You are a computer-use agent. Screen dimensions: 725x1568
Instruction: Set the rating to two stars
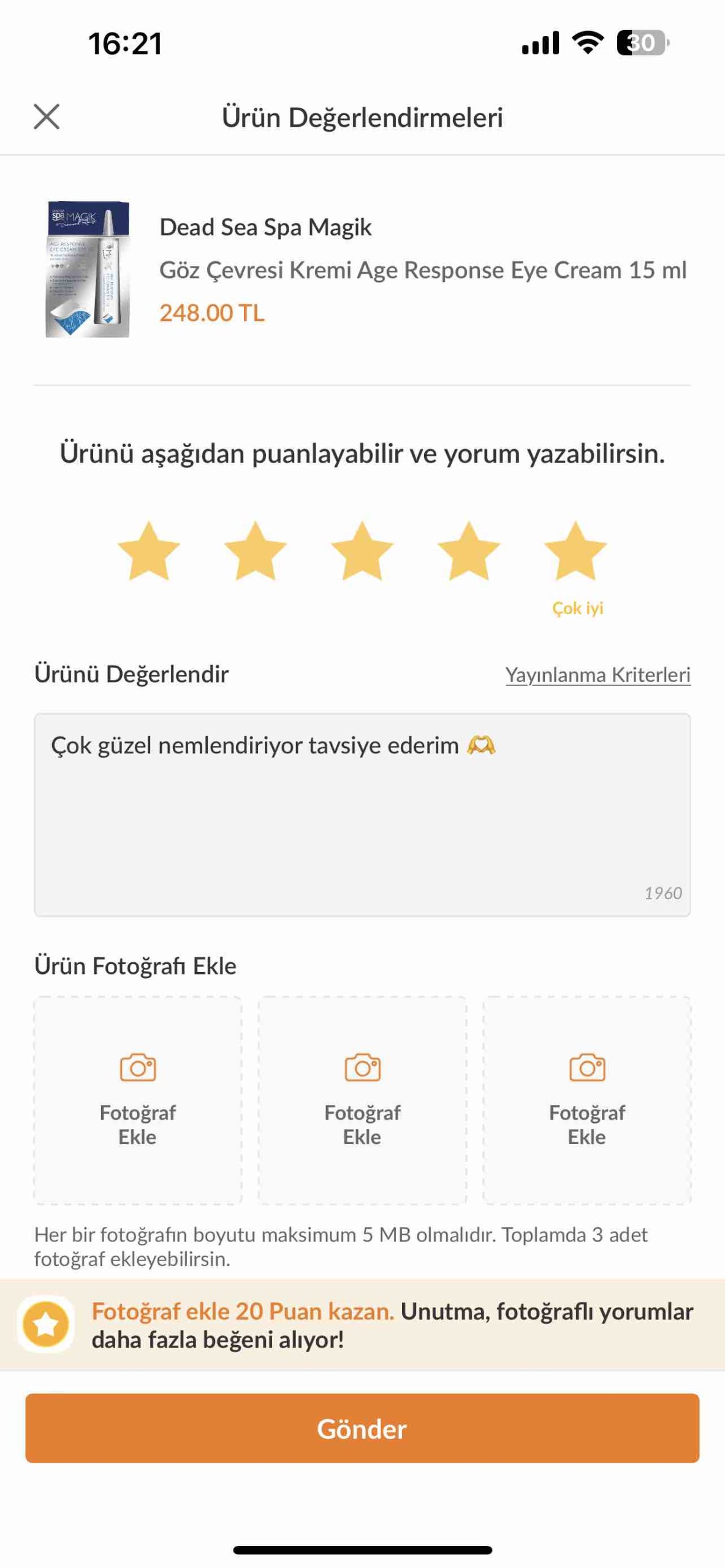[255, 551]
